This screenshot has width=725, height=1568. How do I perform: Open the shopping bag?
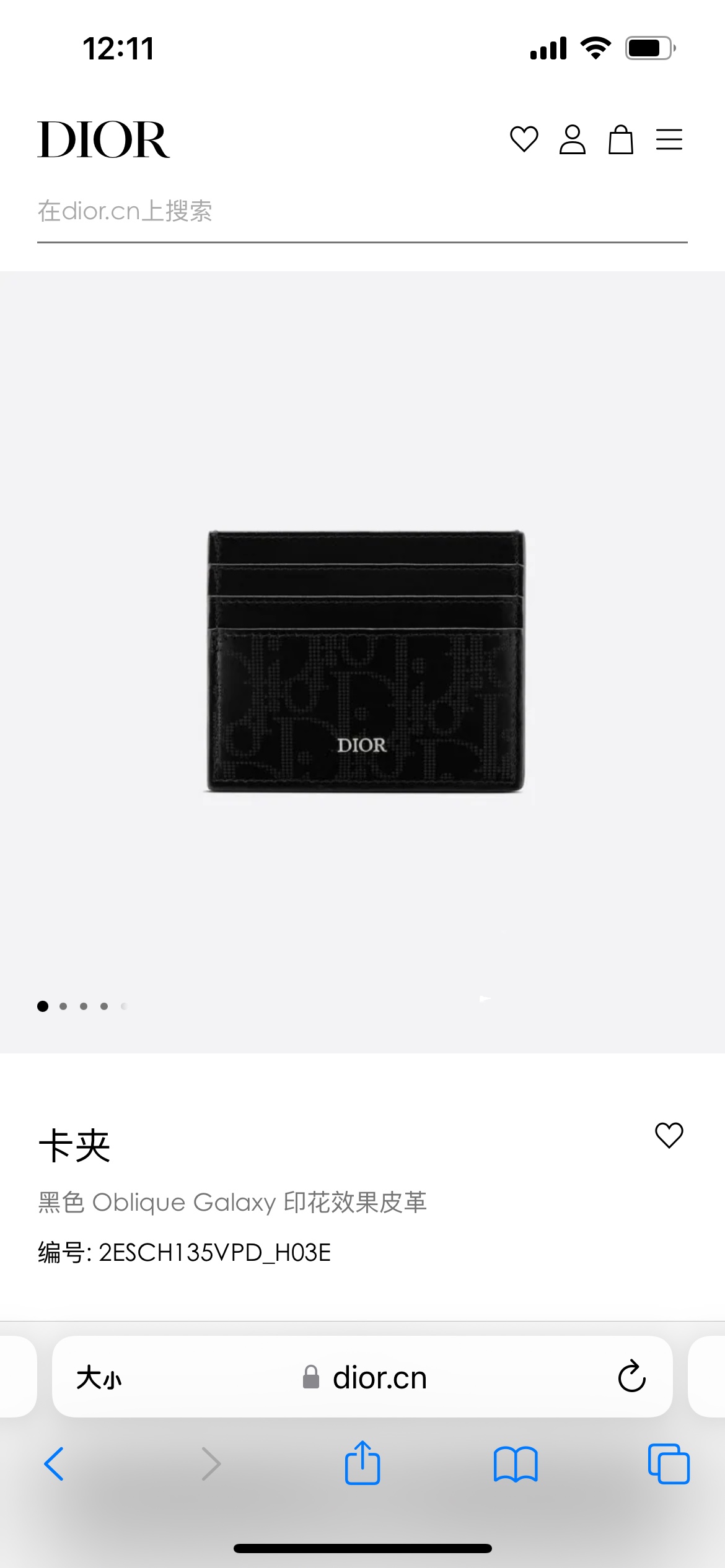pos(620,139)
